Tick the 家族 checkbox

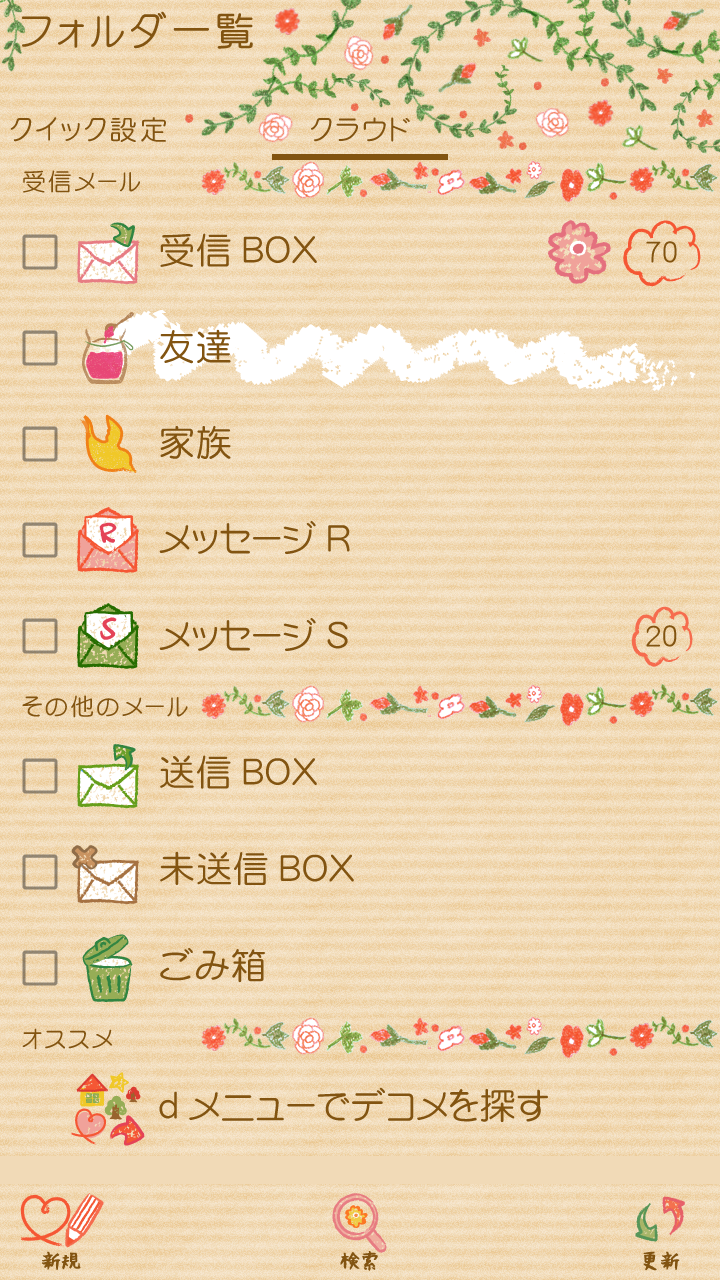[x=40, y=443]
